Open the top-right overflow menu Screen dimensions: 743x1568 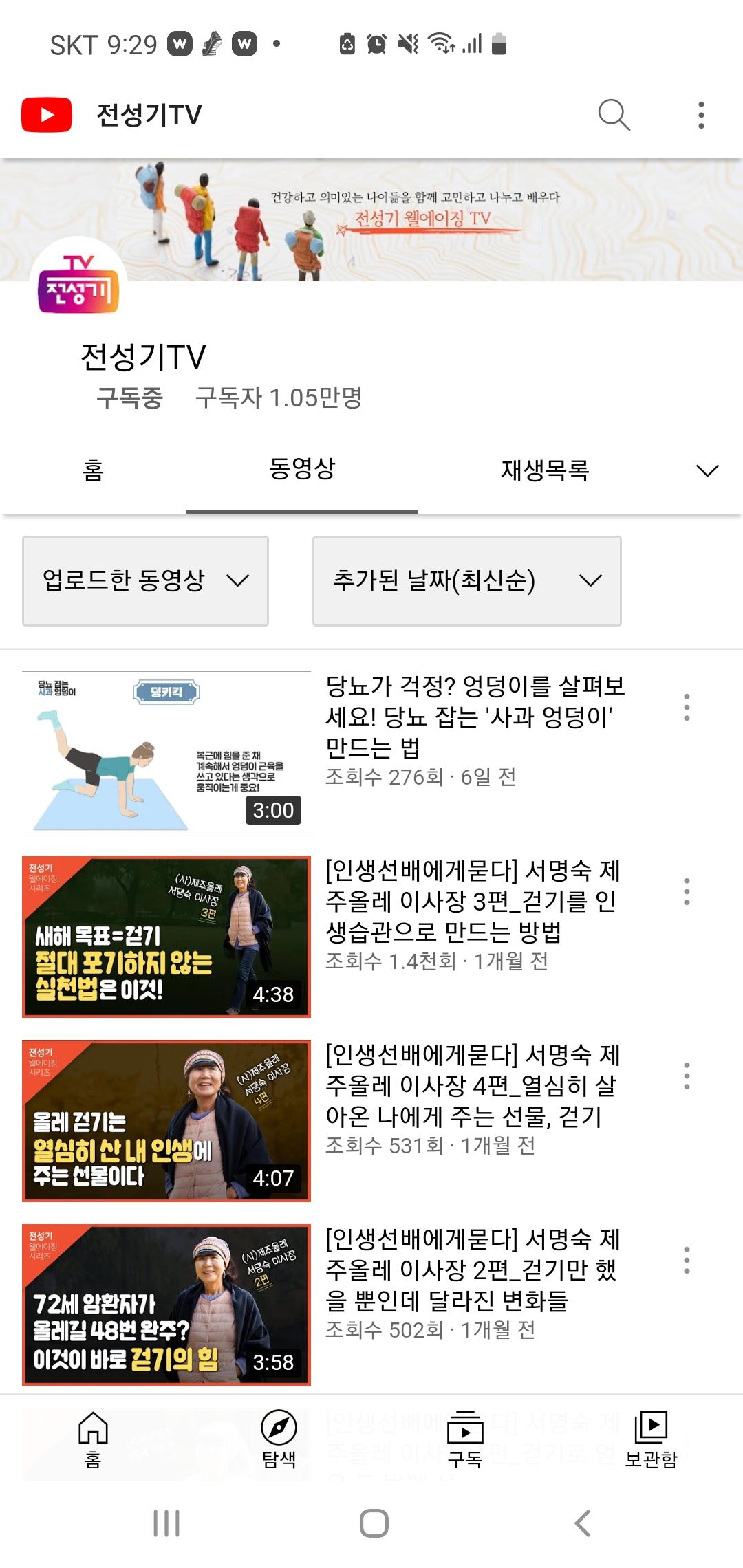pos(701,115)
